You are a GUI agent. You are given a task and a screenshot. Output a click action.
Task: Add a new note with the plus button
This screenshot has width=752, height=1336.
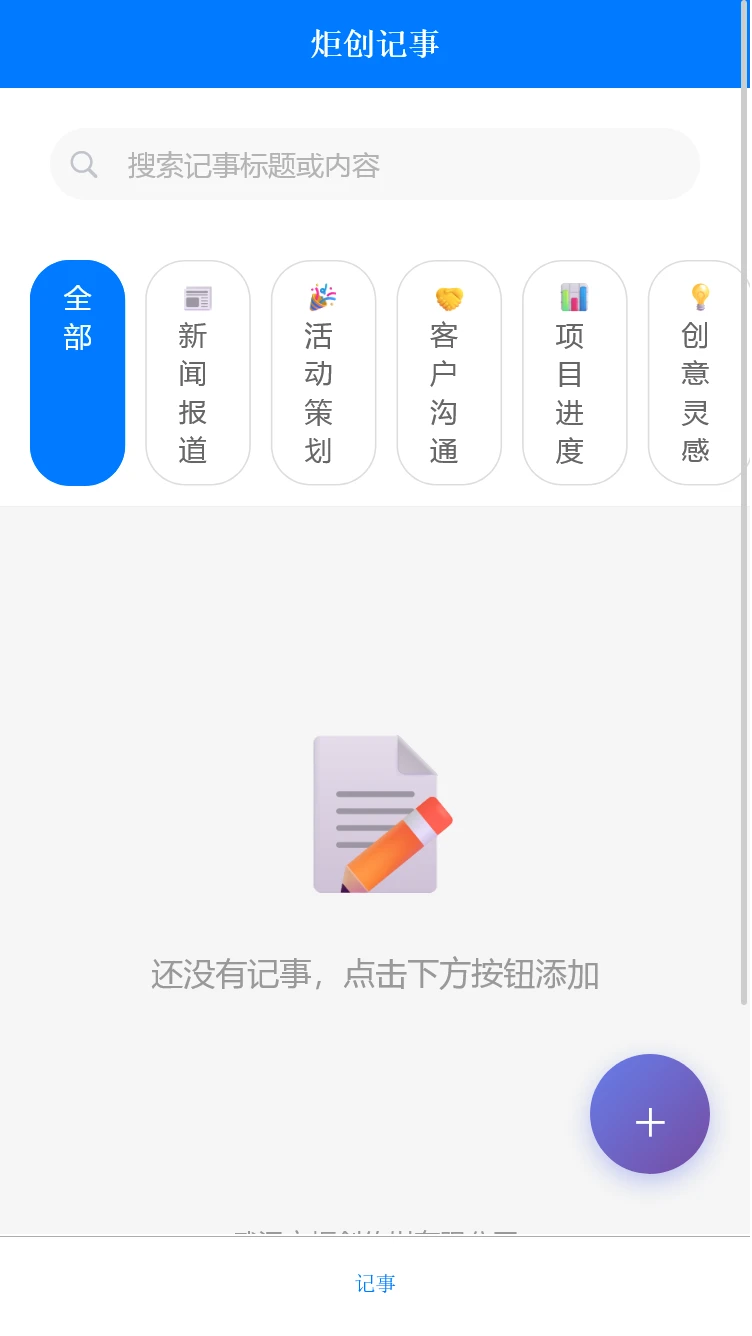[650, 1113]
